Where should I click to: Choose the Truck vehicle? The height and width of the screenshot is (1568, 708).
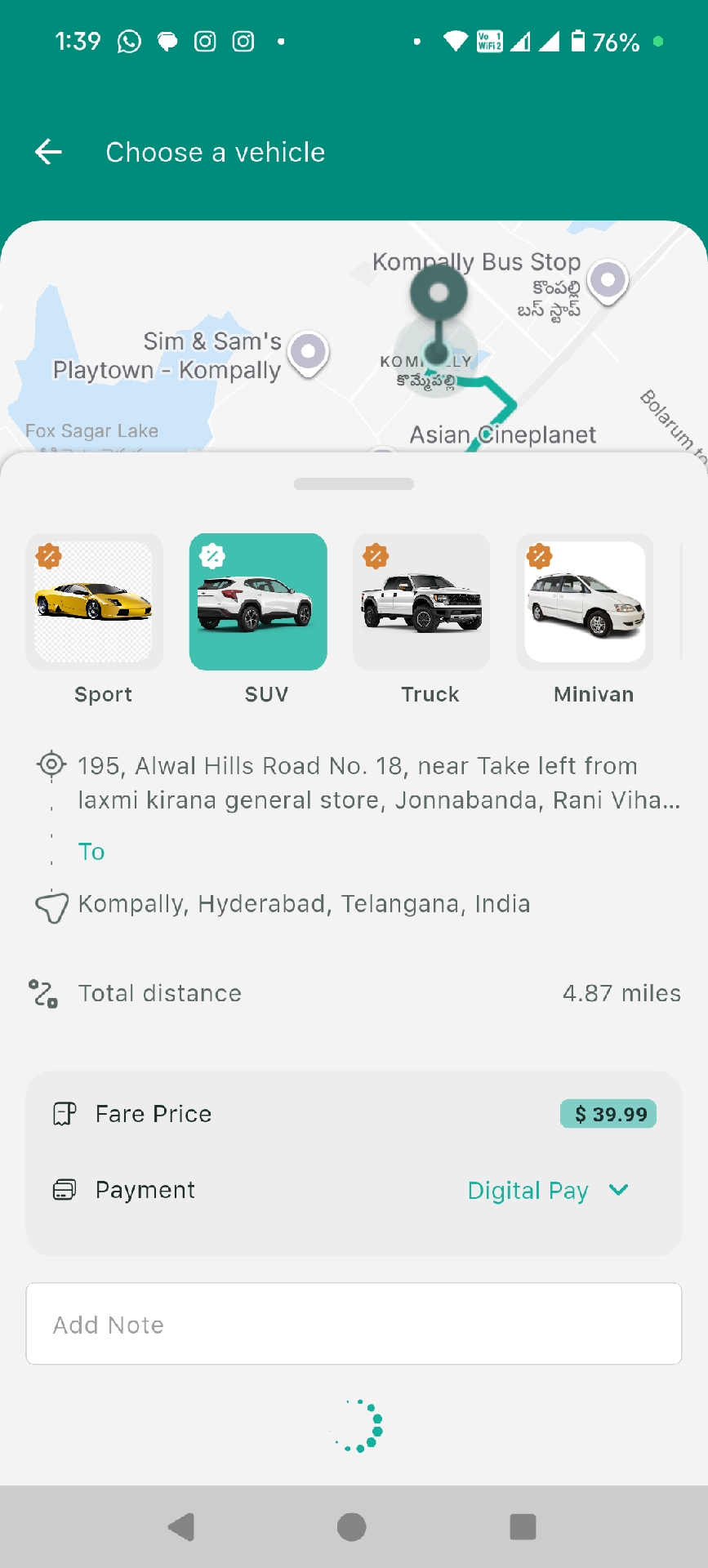pyautogui.click(x=421, y=602)
